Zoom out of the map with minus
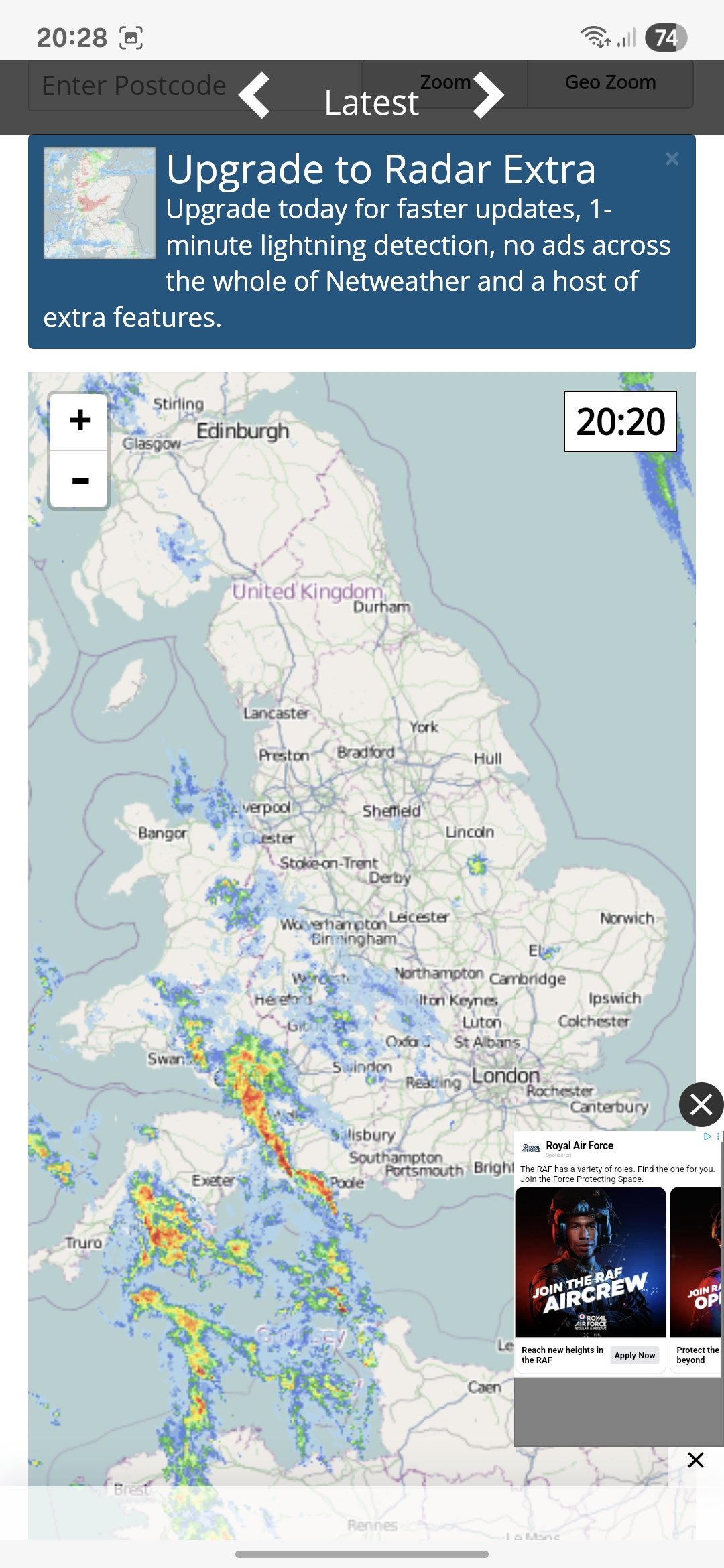Viewport: 724px width, 1568px height. pos(80,480)
